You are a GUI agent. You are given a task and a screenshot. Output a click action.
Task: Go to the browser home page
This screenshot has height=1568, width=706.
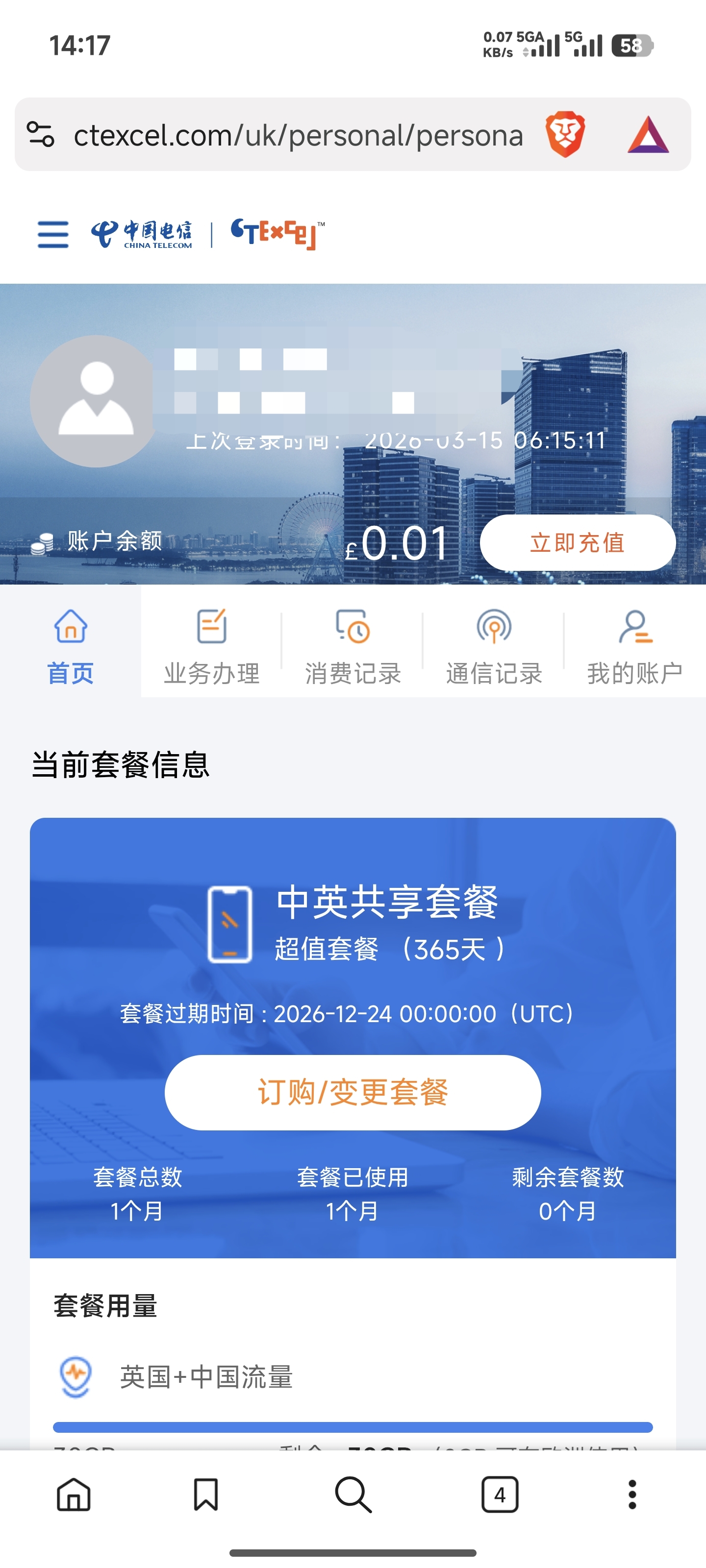[74, 1494]
